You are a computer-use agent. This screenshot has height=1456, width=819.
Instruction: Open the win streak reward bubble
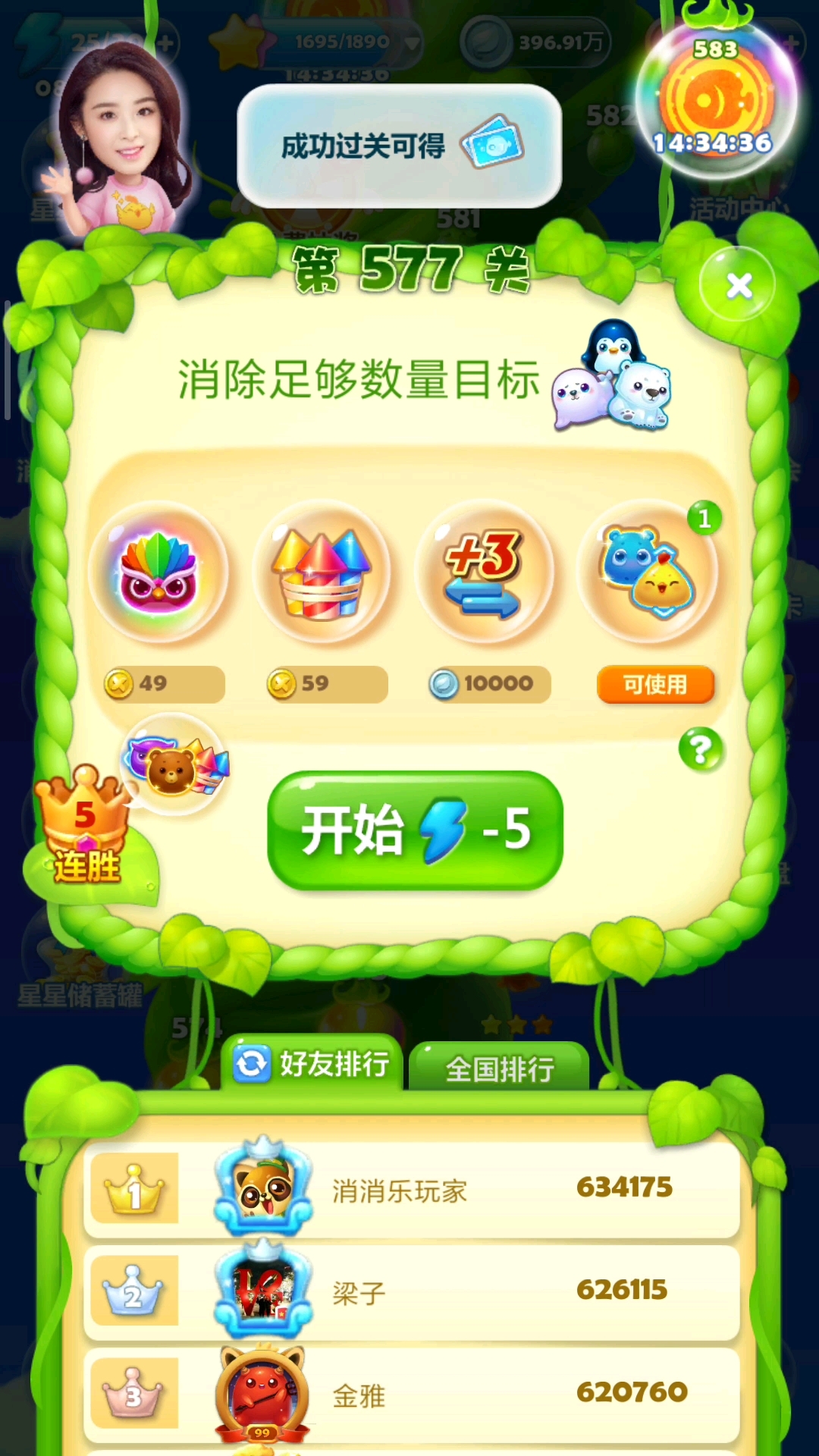176,765
